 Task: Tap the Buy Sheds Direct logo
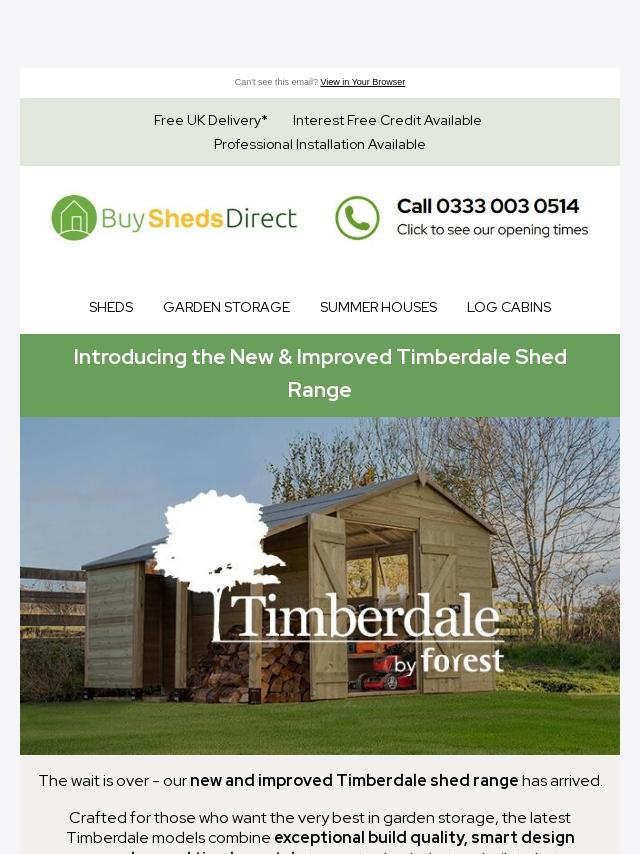pyautogui.click(x=174, y=218)
